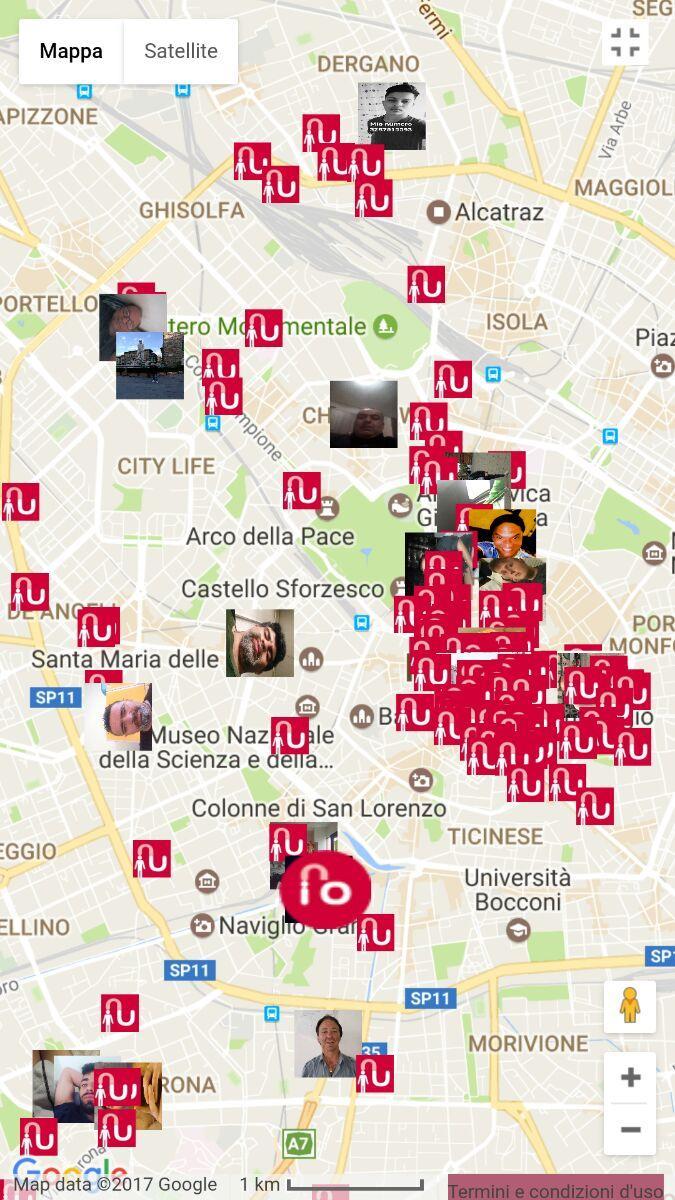Zoom in on the map
Viewport: 675px width, 1200px height.
point(630,1077)
